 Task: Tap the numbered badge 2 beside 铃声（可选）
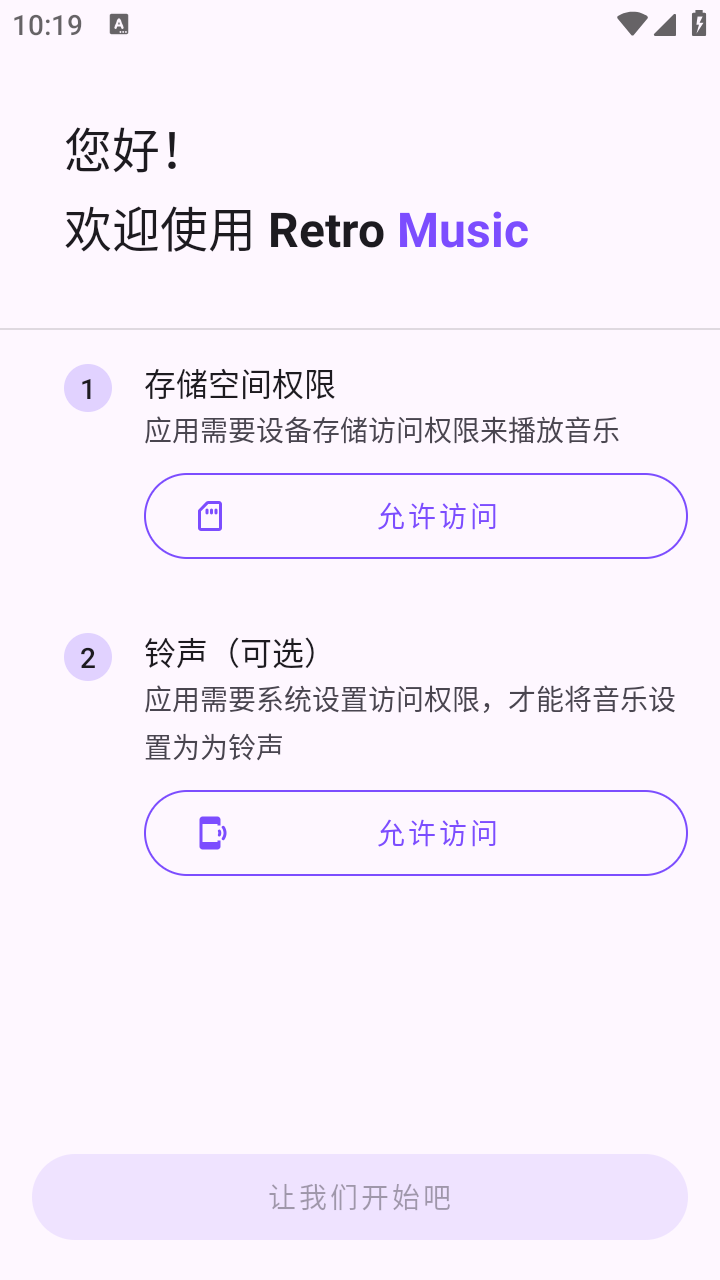[x=88, y=657]
